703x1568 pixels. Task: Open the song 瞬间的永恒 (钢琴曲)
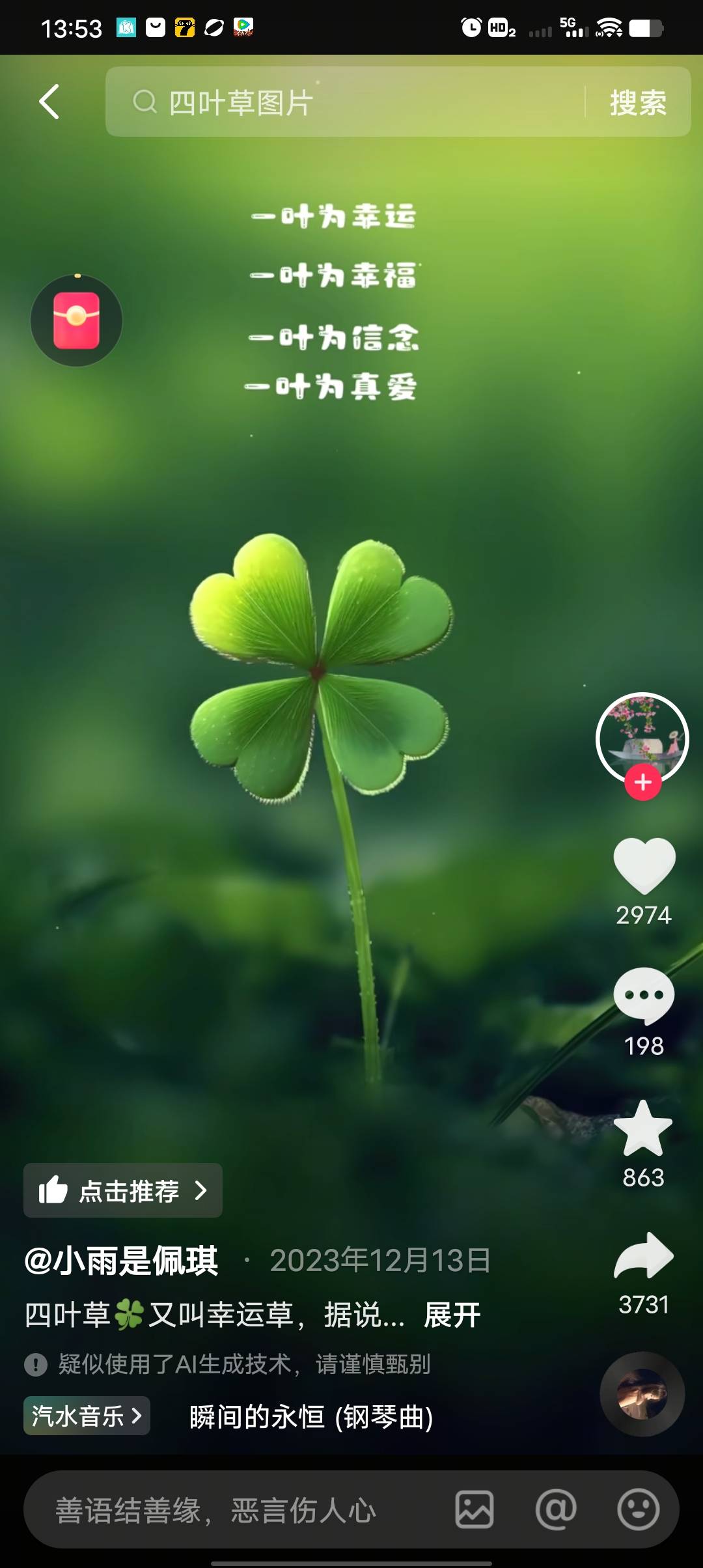click(x=311, y=1417)
